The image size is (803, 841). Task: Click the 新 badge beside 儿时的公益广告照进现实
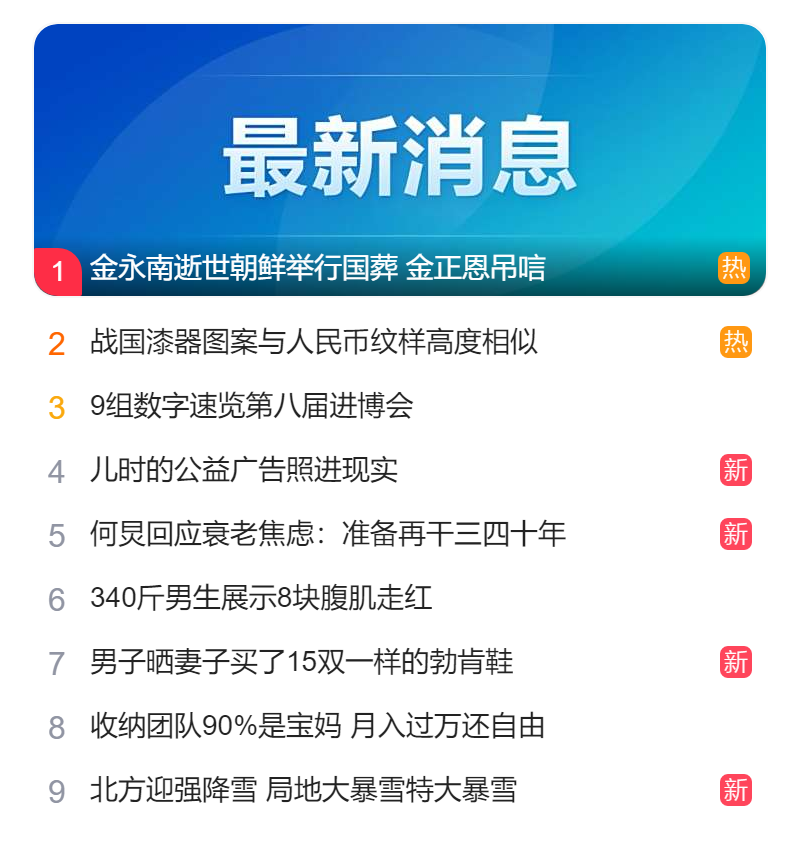pyautogui.click(x=735, y=472)
